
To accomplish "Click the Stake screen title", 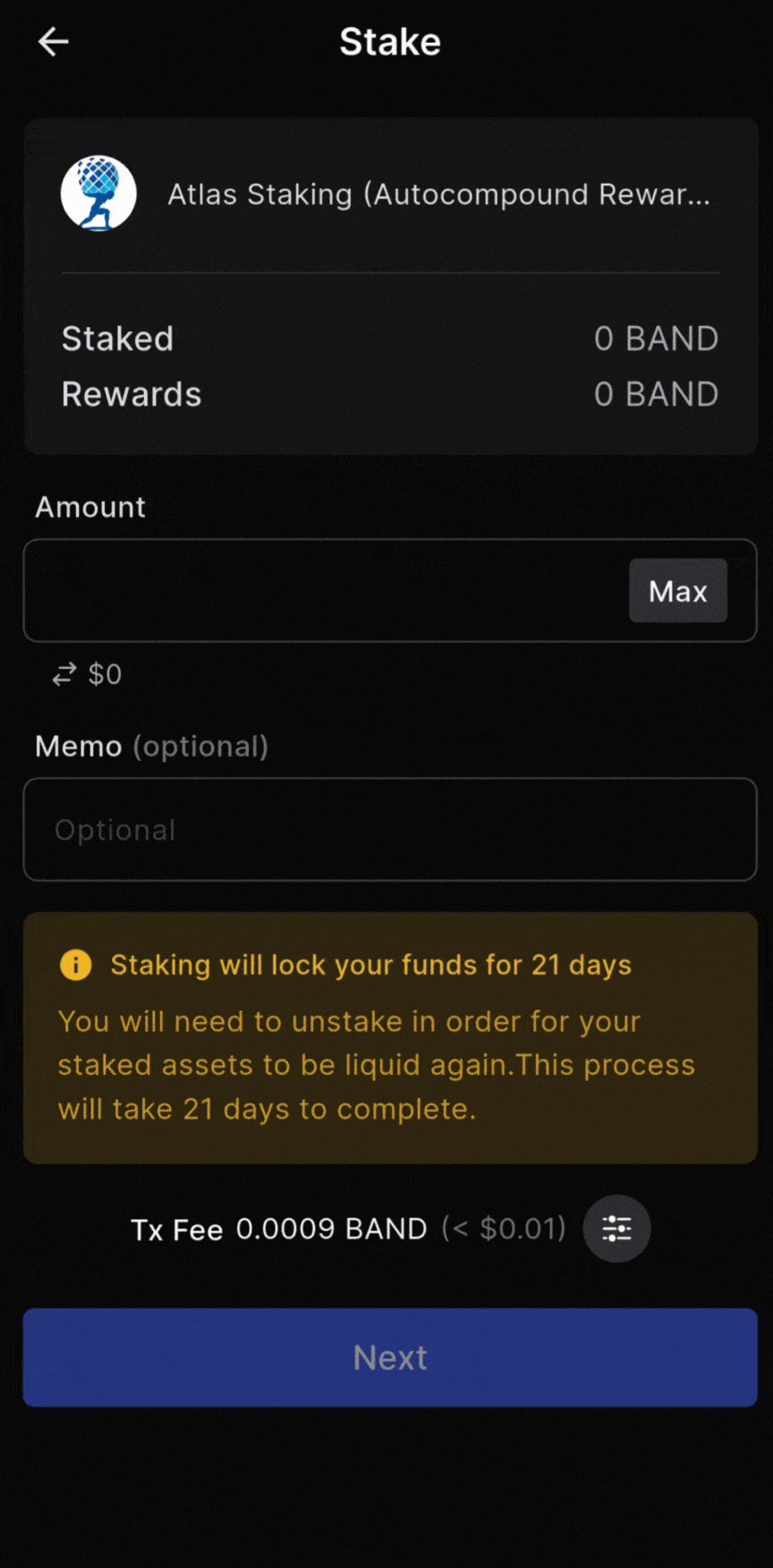I will coord(389,41).
